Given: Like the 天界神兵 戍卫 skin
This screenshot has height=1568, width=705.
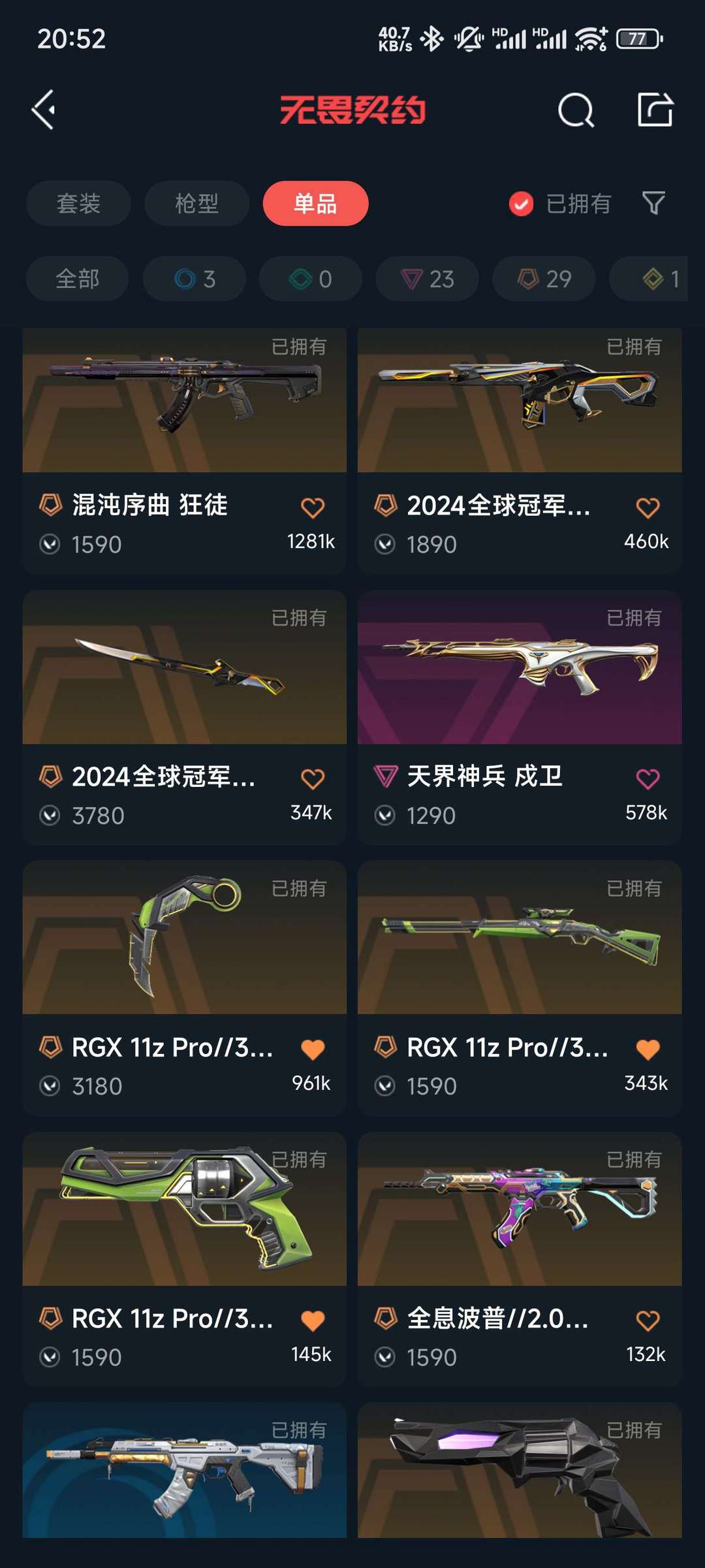Looking at the screenshot, I should click(x=648, y=778).
